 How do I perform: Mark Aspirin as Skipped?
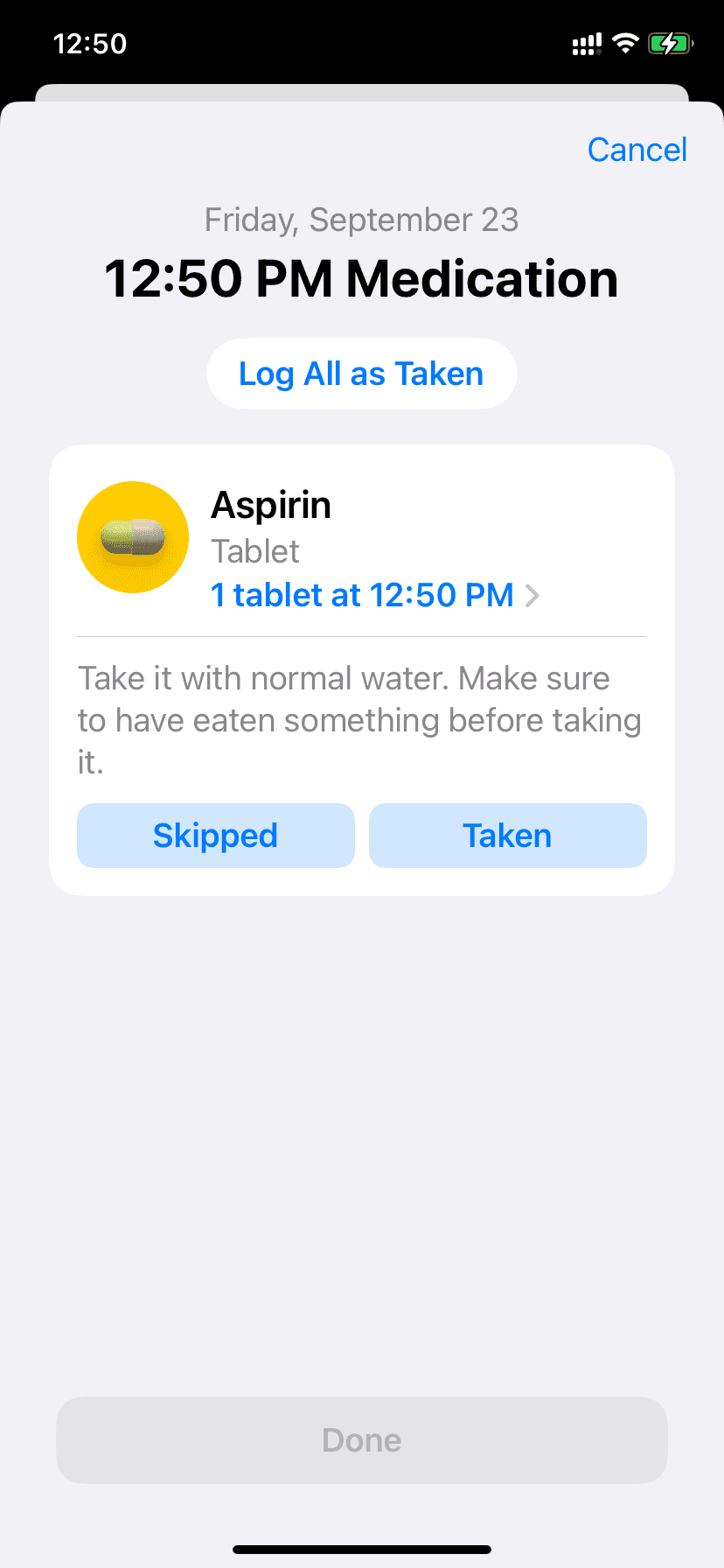coord(215,836)
